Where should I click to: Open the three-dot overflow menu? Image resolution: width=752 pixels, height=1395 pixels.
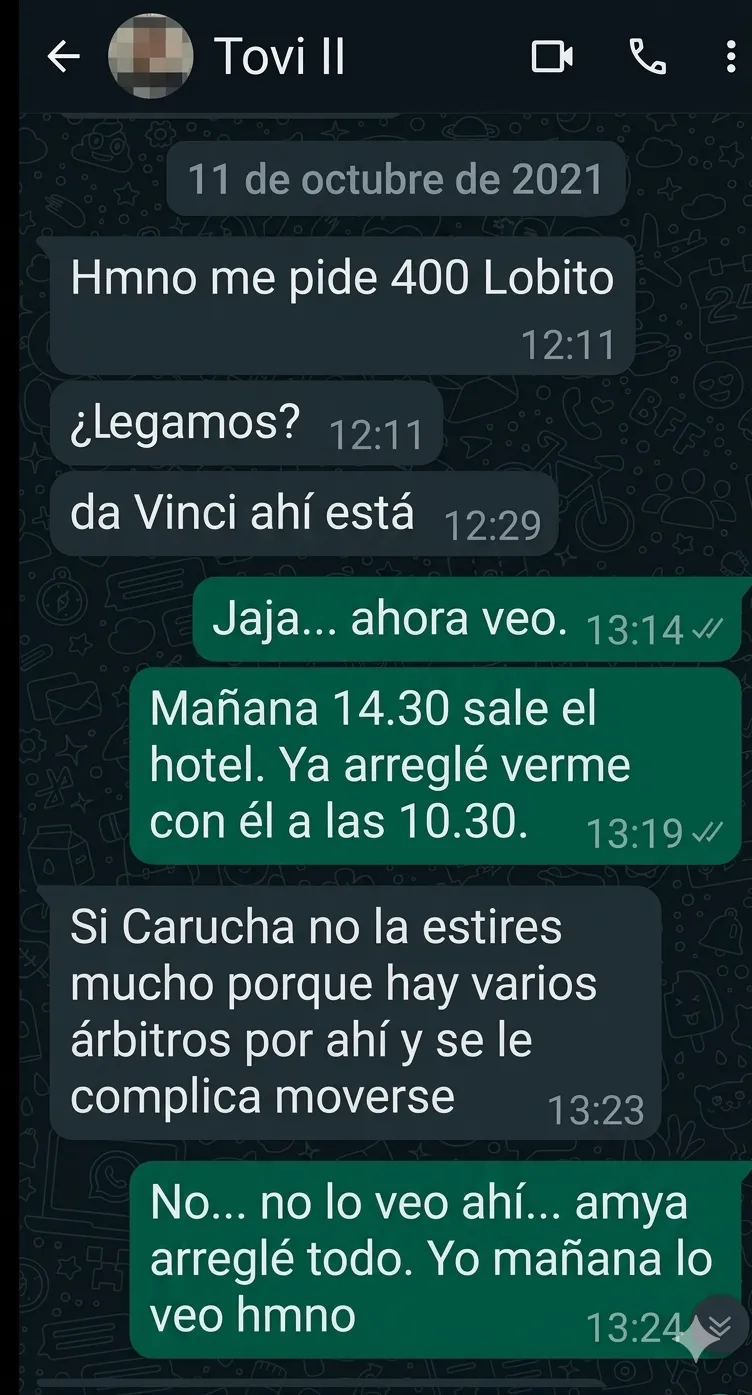731,58
